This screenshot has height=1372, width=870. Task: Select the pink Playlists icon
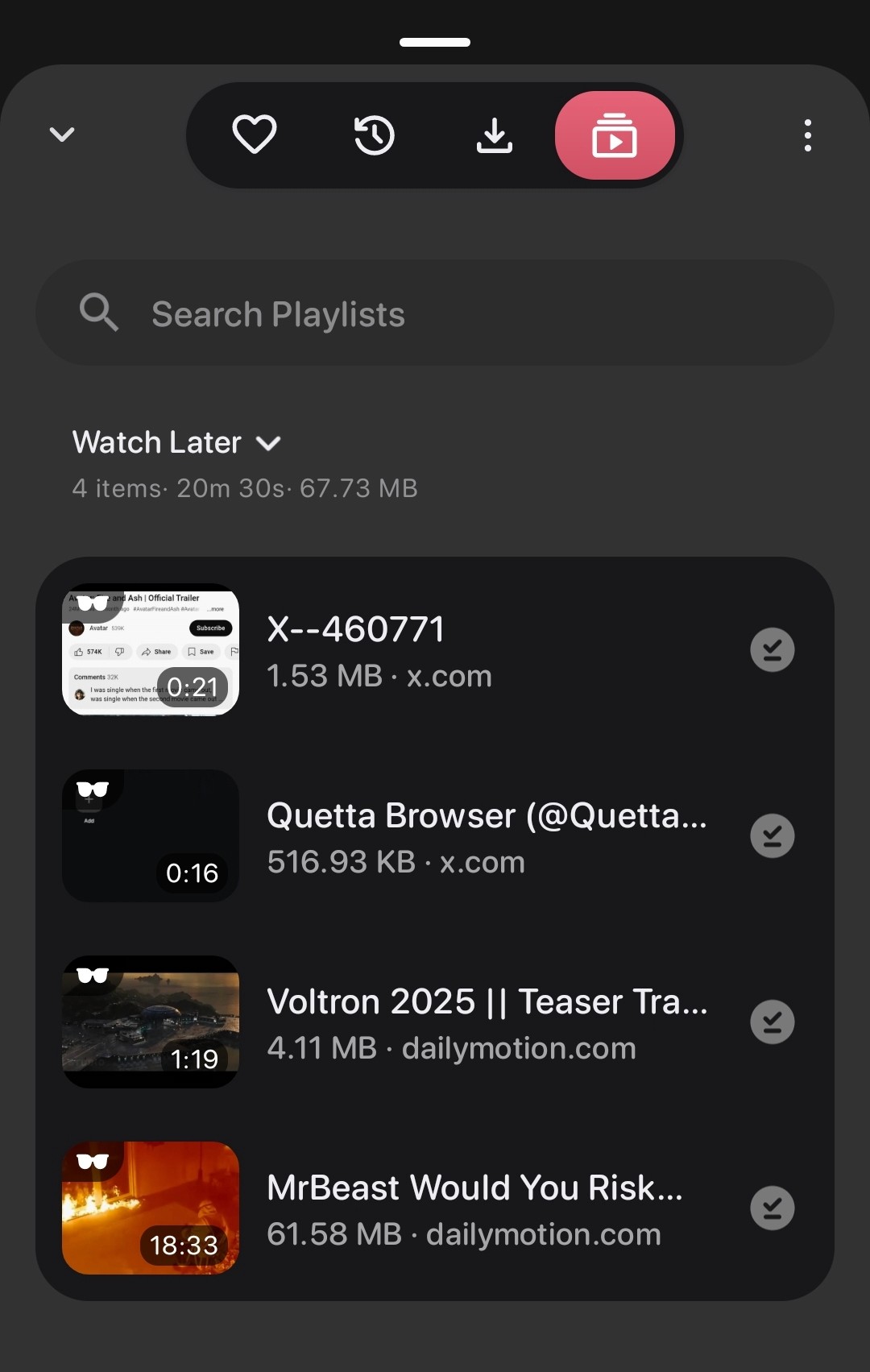coord(617,135)
